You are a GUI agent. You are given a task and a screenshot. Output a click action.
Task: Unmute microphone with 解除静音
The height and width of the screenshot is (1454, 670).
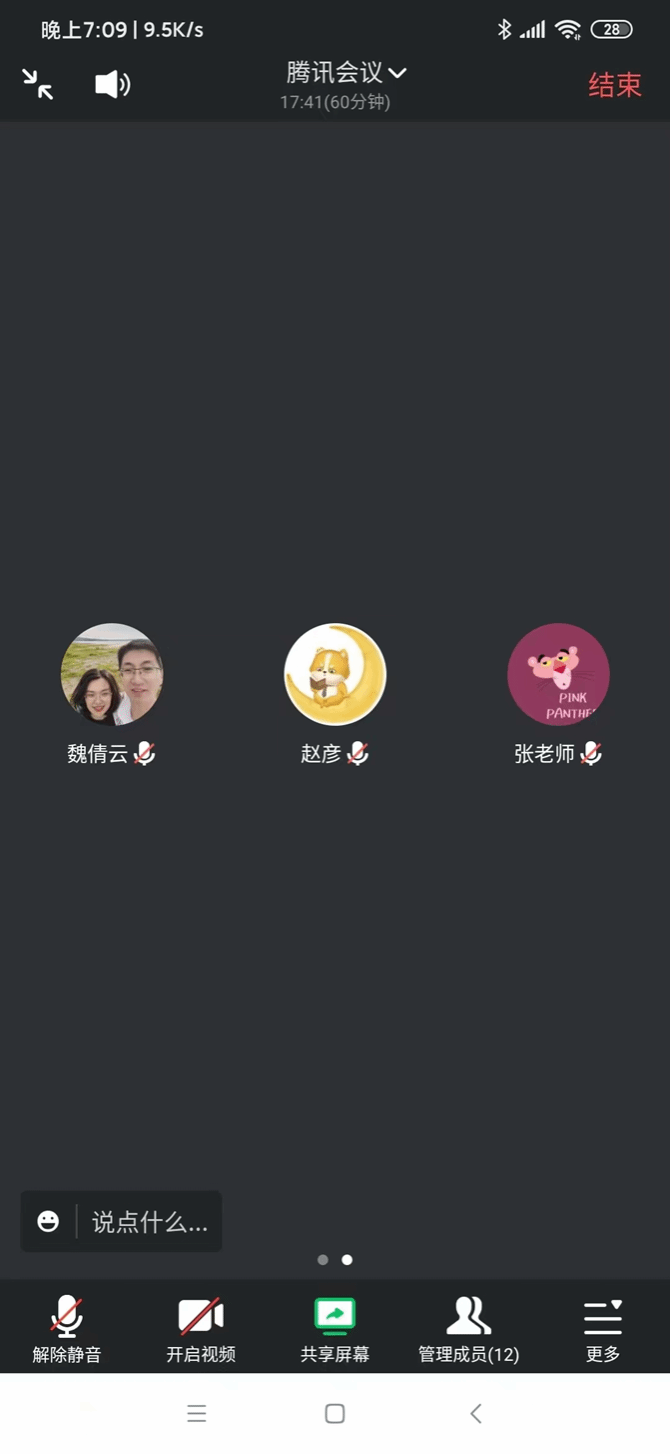(x=67, y=1329)
